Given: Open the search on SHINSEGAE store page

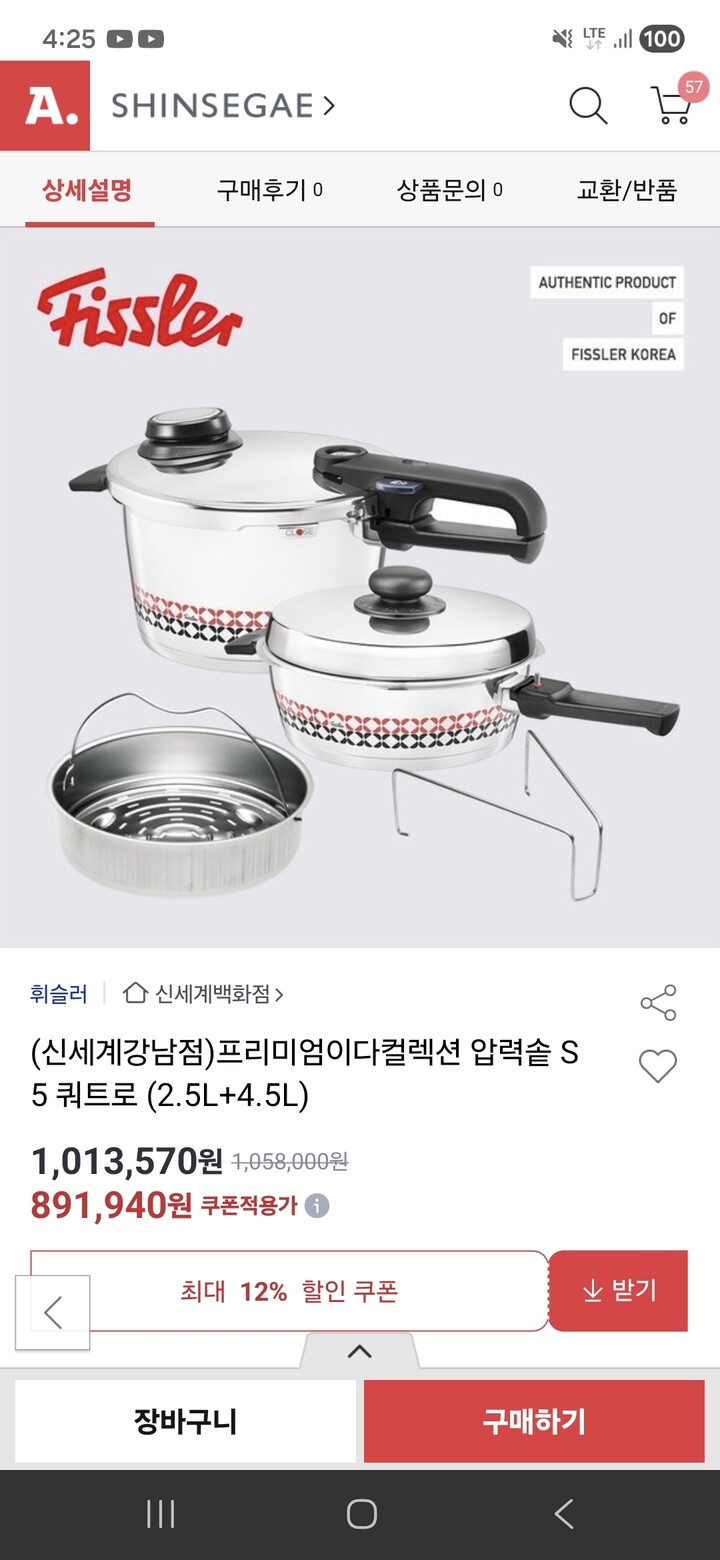Looking at the screenshot, I should (588, 105).
